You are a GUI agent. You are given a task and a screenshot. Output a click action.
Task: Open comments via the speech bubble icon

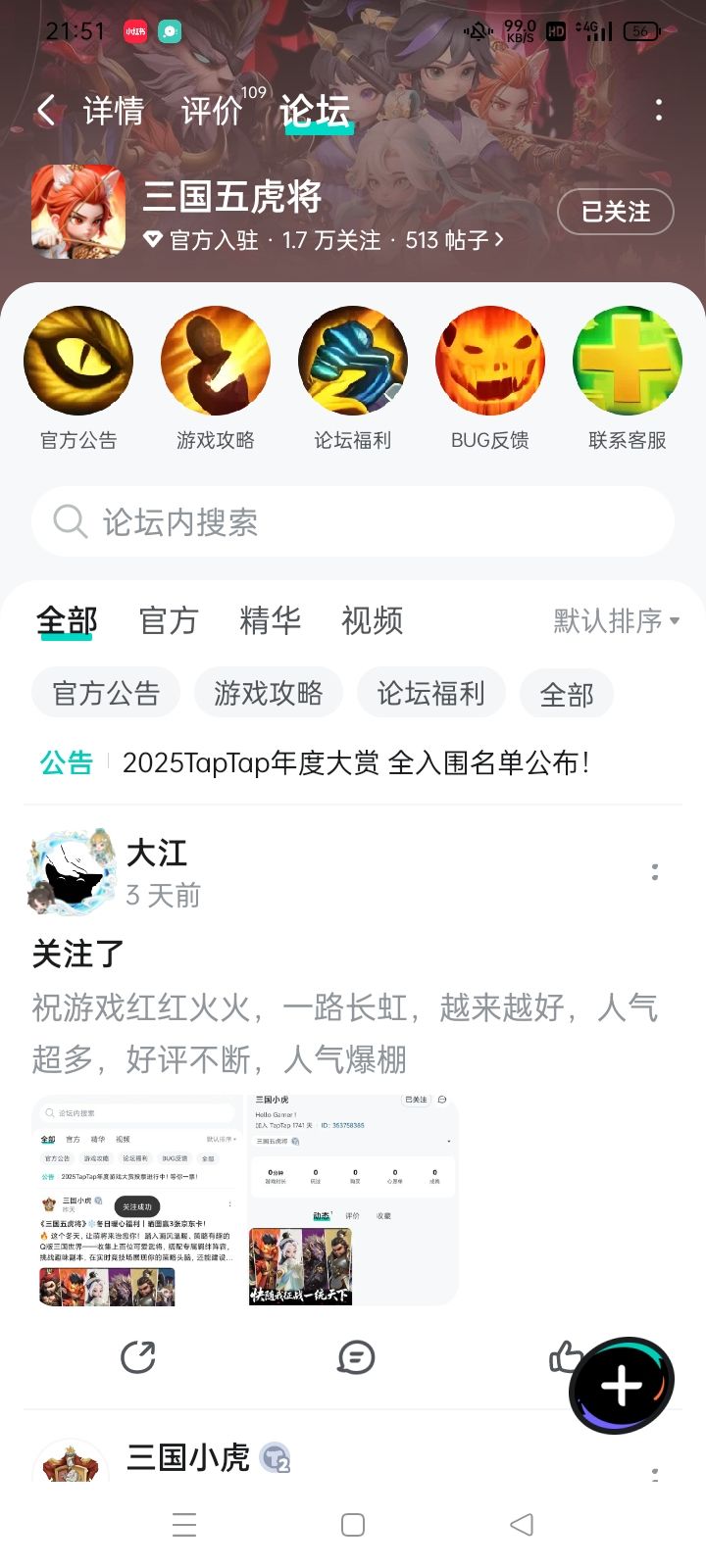pyautogui.click(x=353, y=1357)
